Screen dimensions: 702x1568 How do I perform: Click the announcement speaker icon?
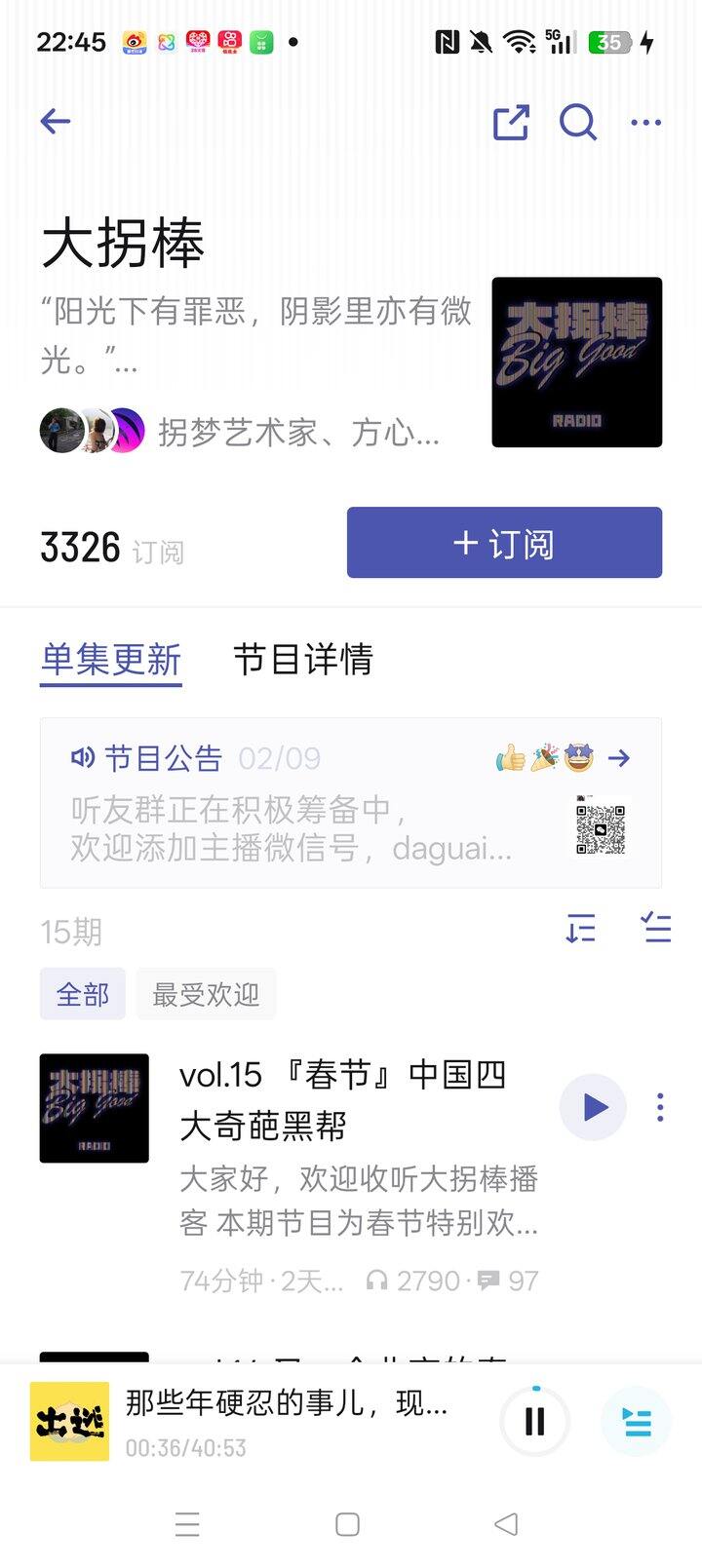83,757
